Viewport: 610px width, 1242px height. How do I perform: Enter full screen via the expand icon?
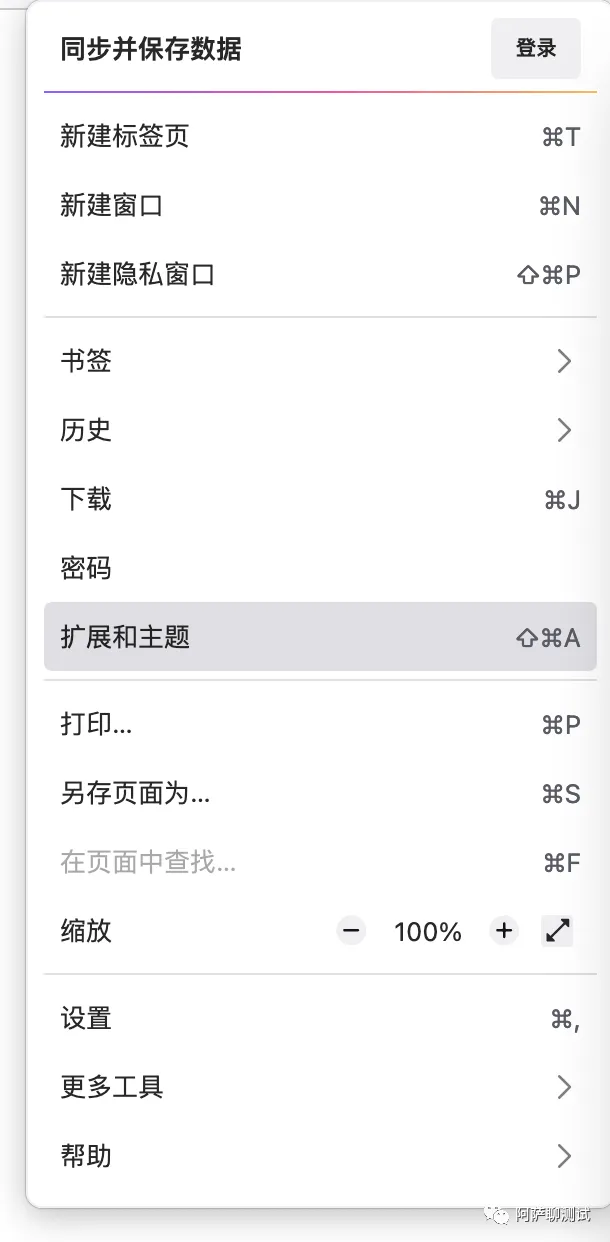(x=557, y=931)
